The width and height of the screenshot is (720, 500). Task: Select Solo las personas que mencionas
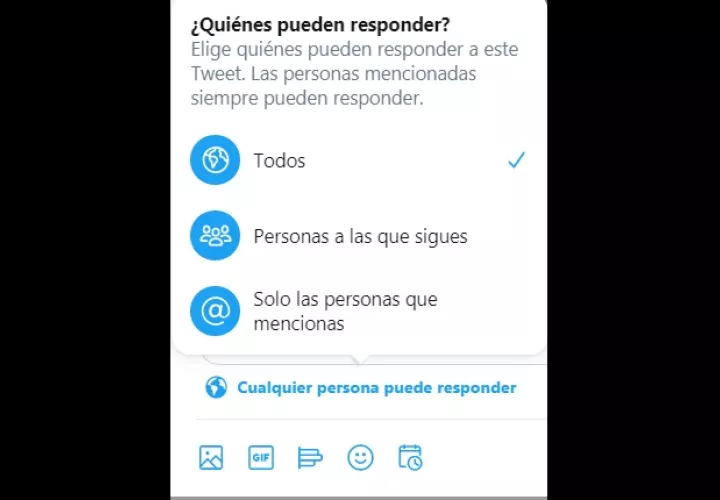(x=345, y=311)
